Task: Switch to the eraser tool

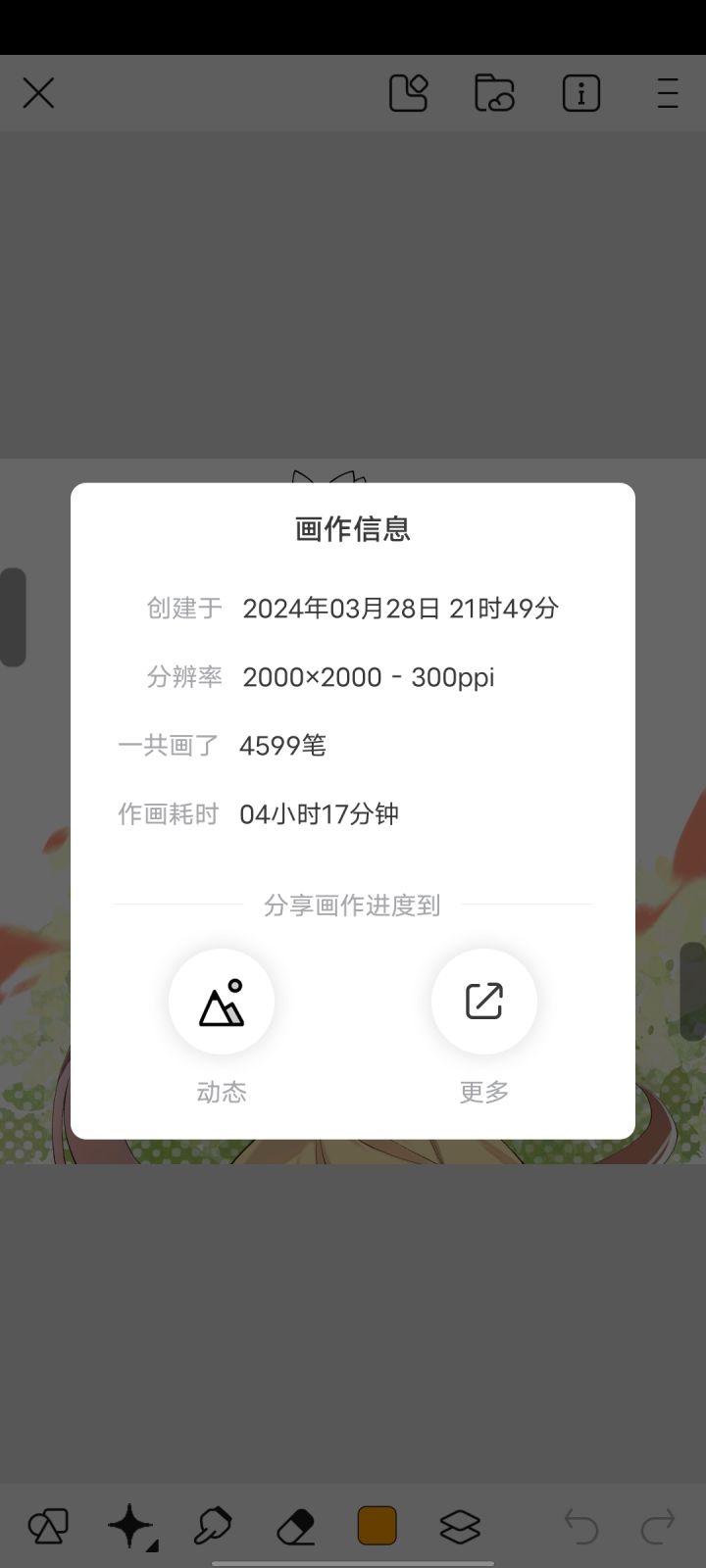Action: (295, 1526)
